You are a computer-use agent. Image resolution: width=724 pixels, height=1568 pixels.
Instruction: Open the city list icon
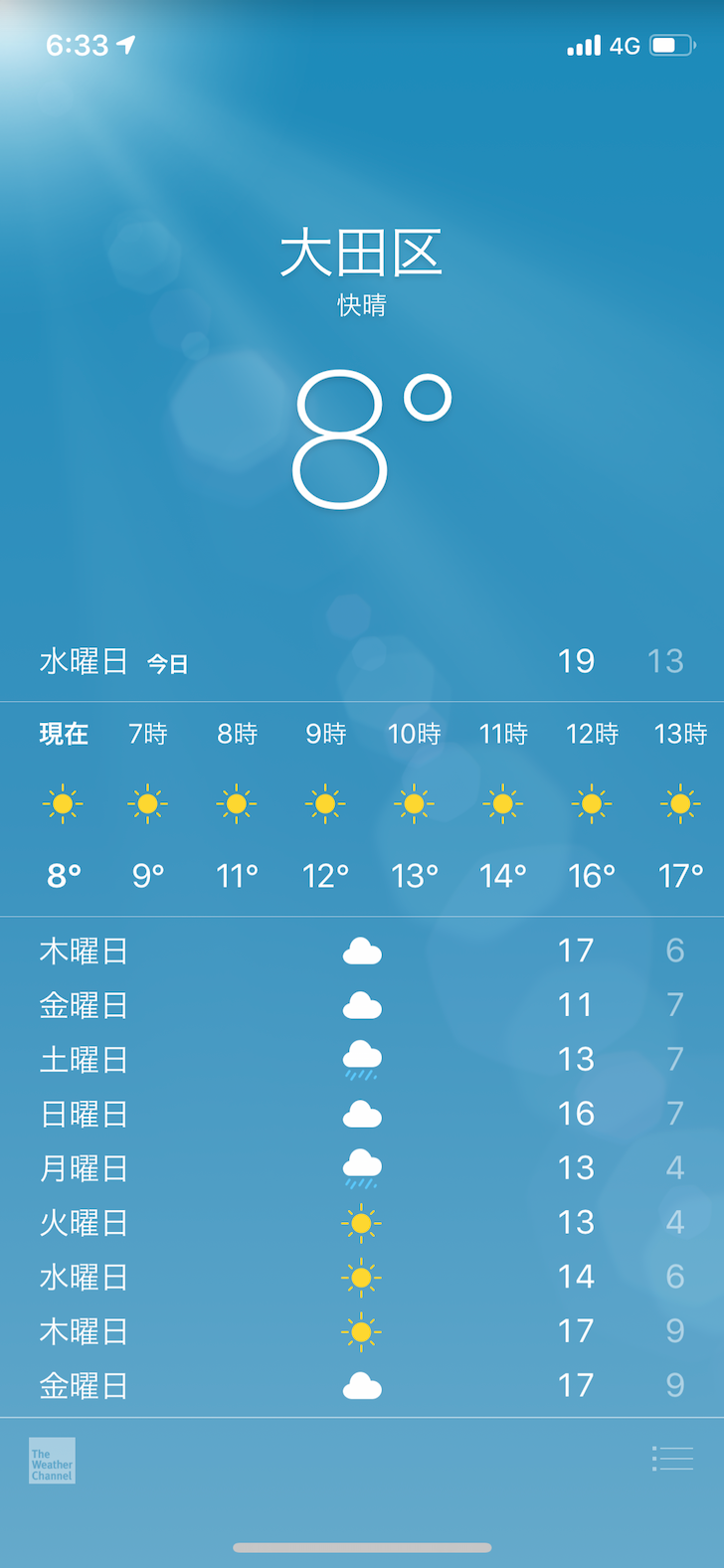pyautogui.click(x=672, y=1459)
